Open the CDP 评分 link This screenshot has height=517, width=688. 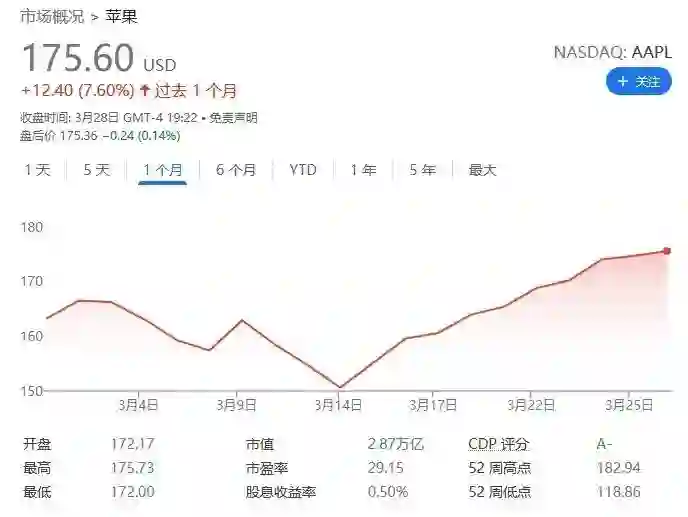(x=498, y=444)
